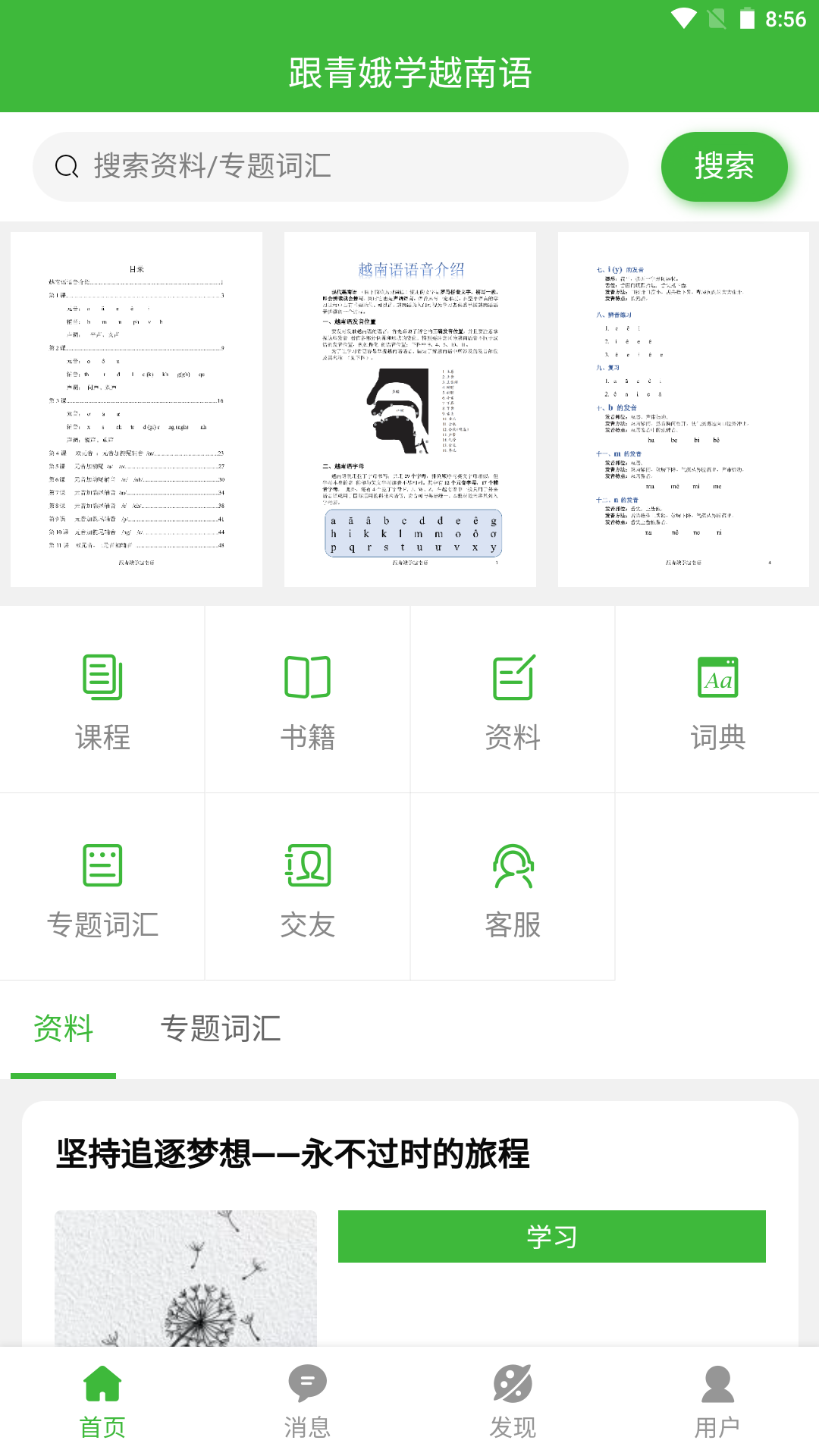
Task: Open the 发现 discover tab
Action: (512, 1403)
